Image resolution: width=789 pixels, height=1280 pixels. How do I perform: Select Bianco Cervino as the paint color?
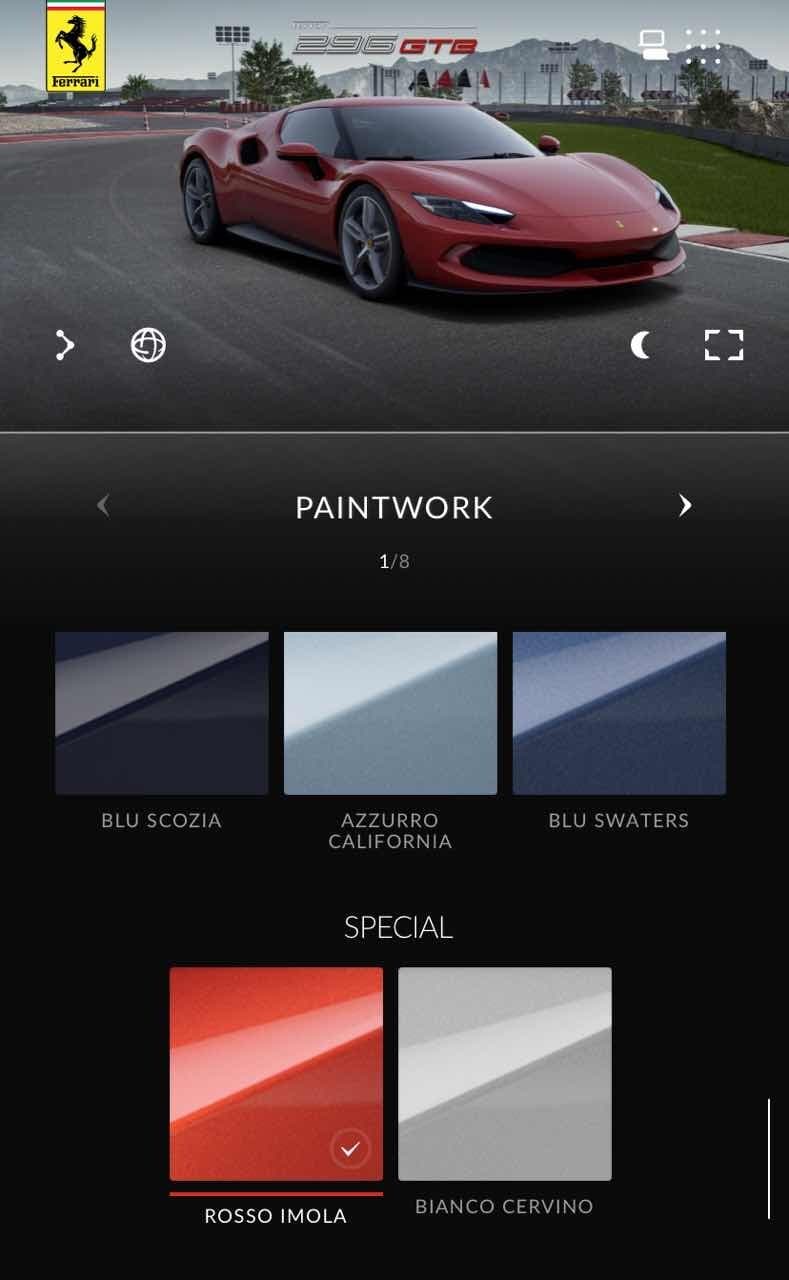coord(505,1075)
